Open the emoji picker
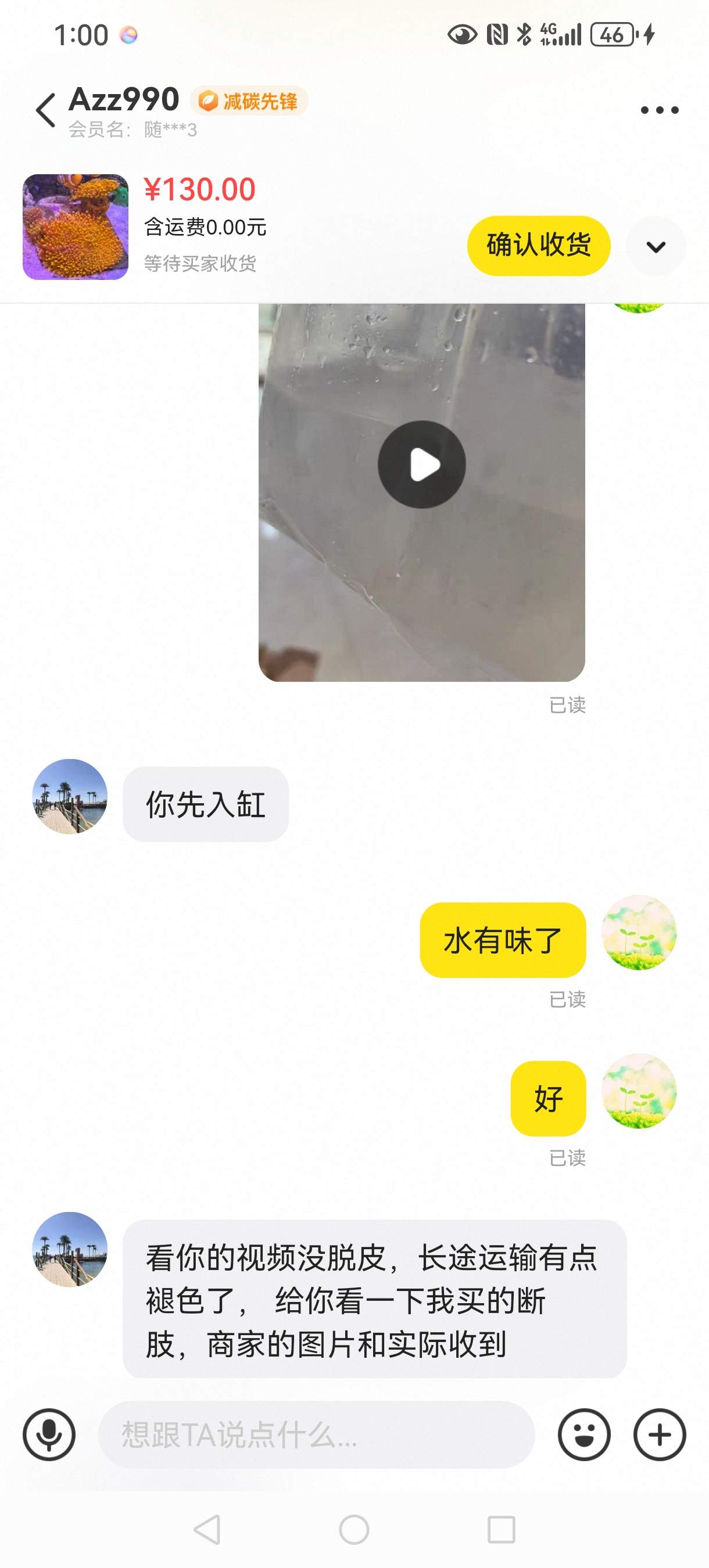 click(583, 1434)
